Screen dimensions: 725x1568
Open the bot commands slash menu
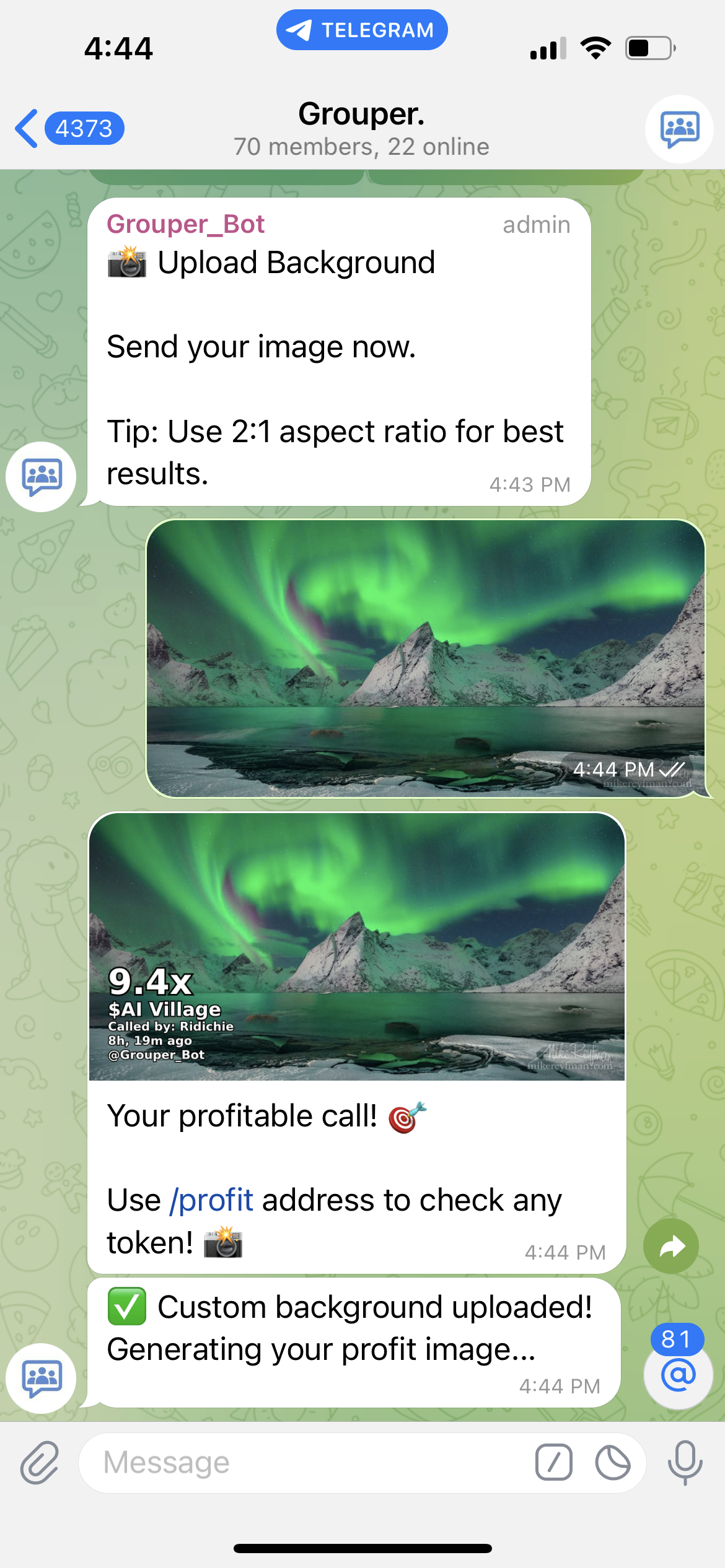[x=553, y=1463]
